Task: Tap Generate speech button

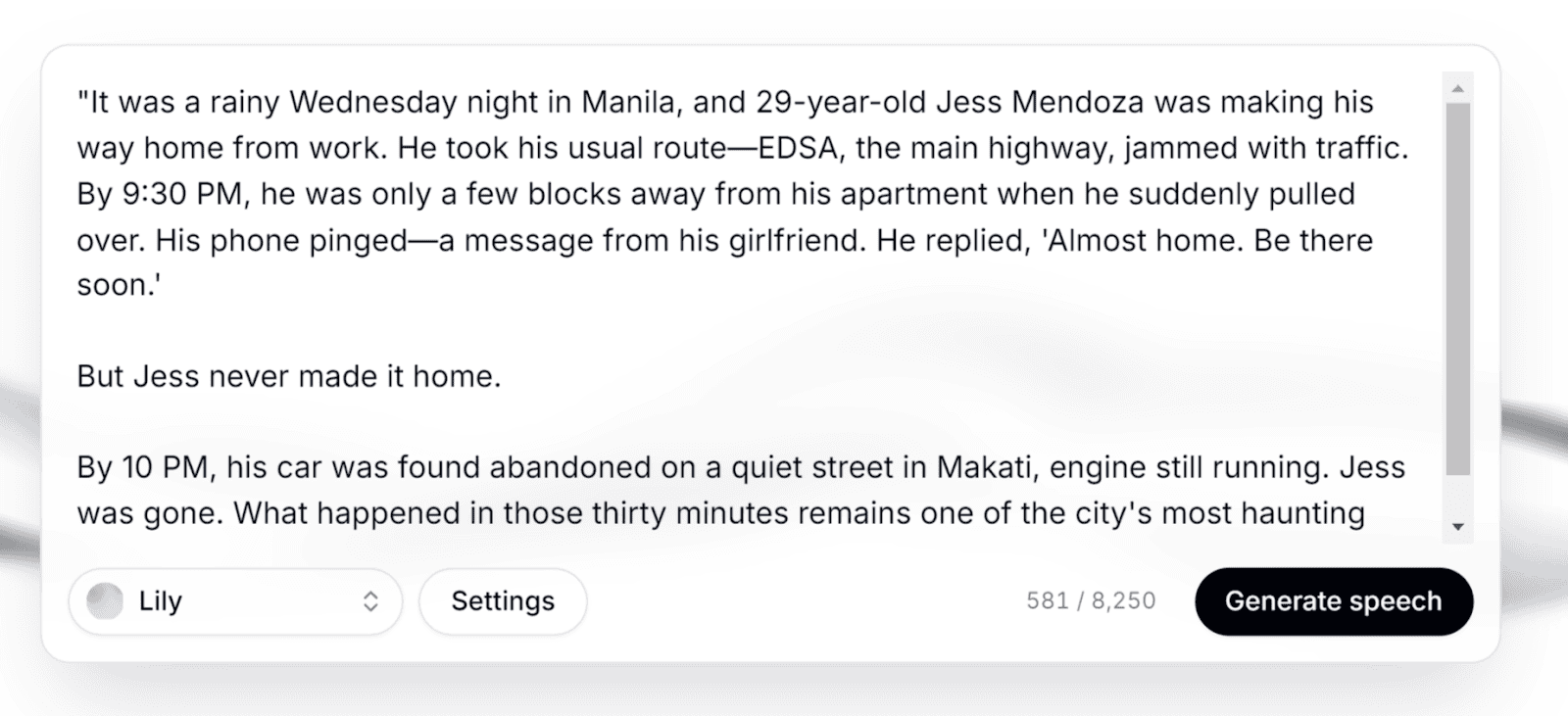Action: [1333, 601]
